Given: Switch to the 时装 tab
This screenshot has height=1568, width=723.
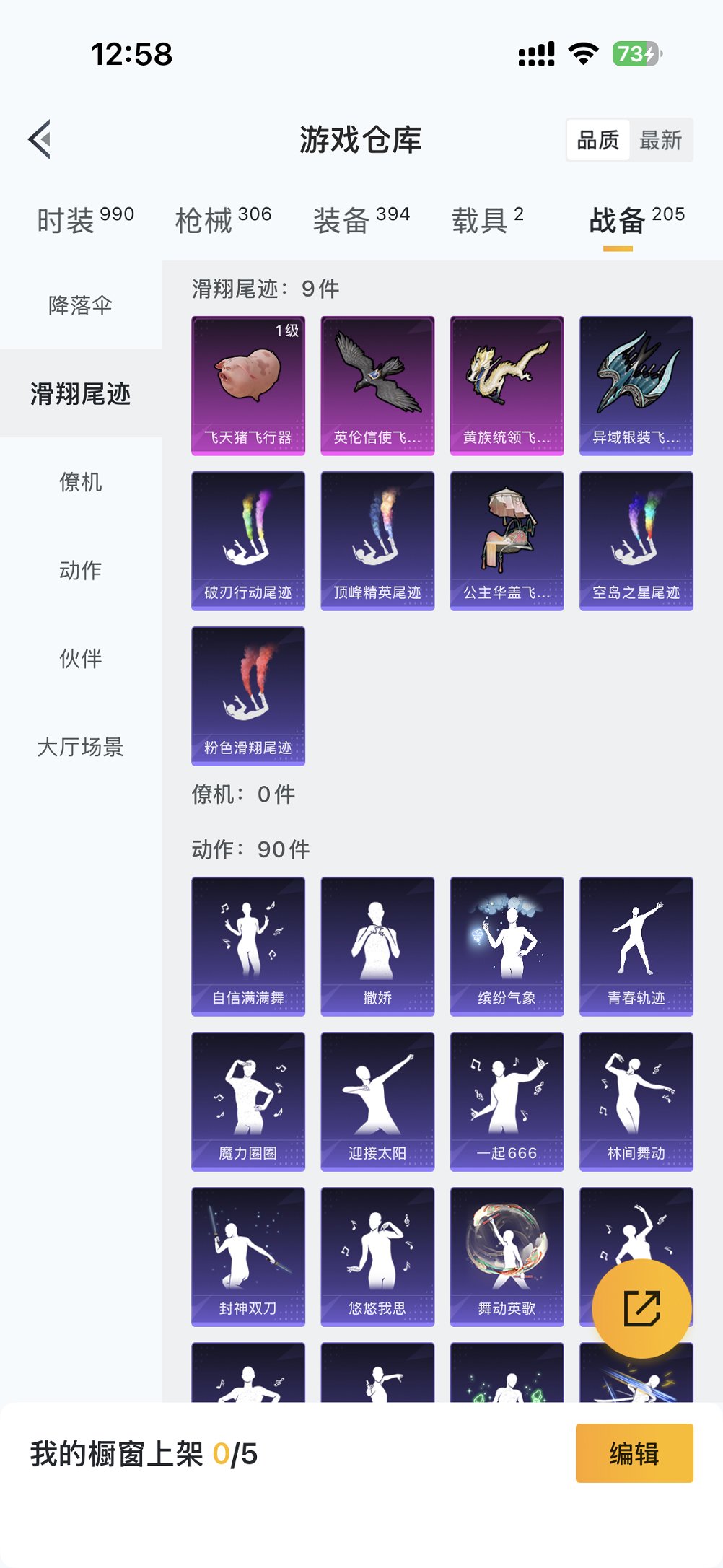Looking at the screenshot, I should pos(85,219).
